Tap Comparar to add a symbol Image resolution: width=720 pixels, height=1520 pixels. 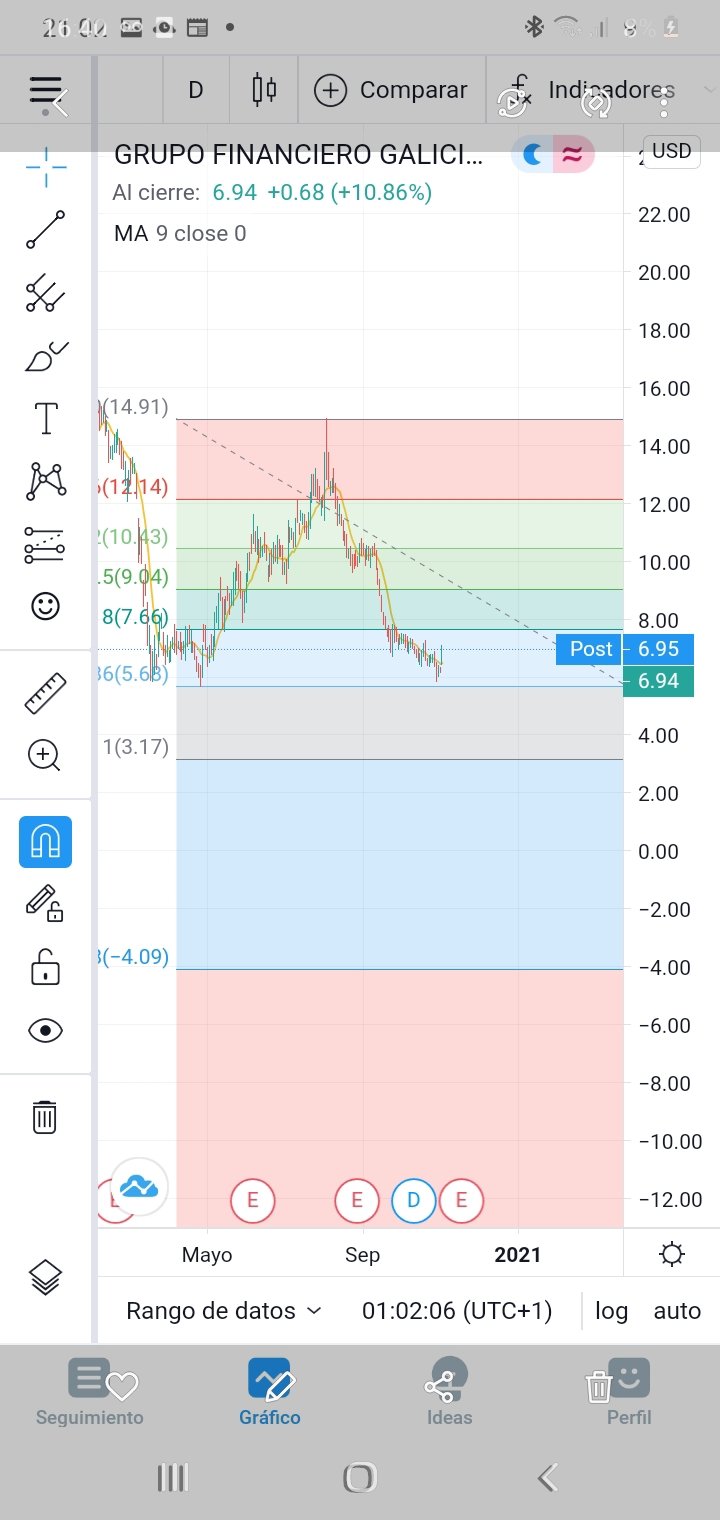[391, 90]
